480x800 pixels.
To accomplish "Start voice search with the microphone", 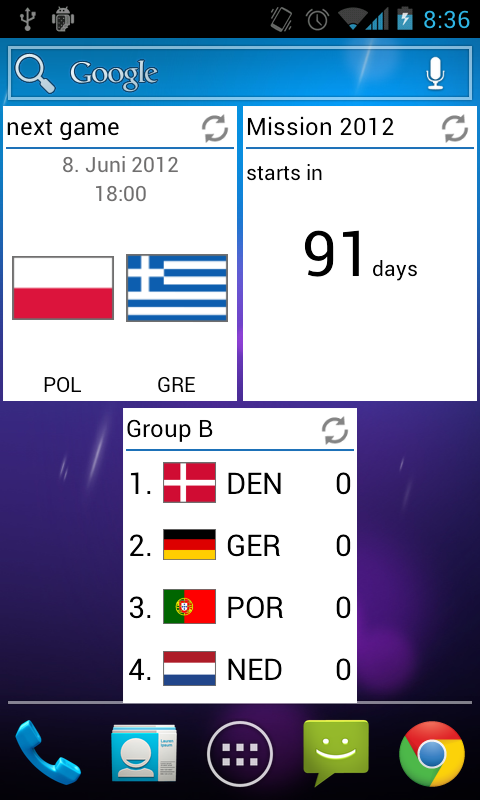I will [435, 73].
